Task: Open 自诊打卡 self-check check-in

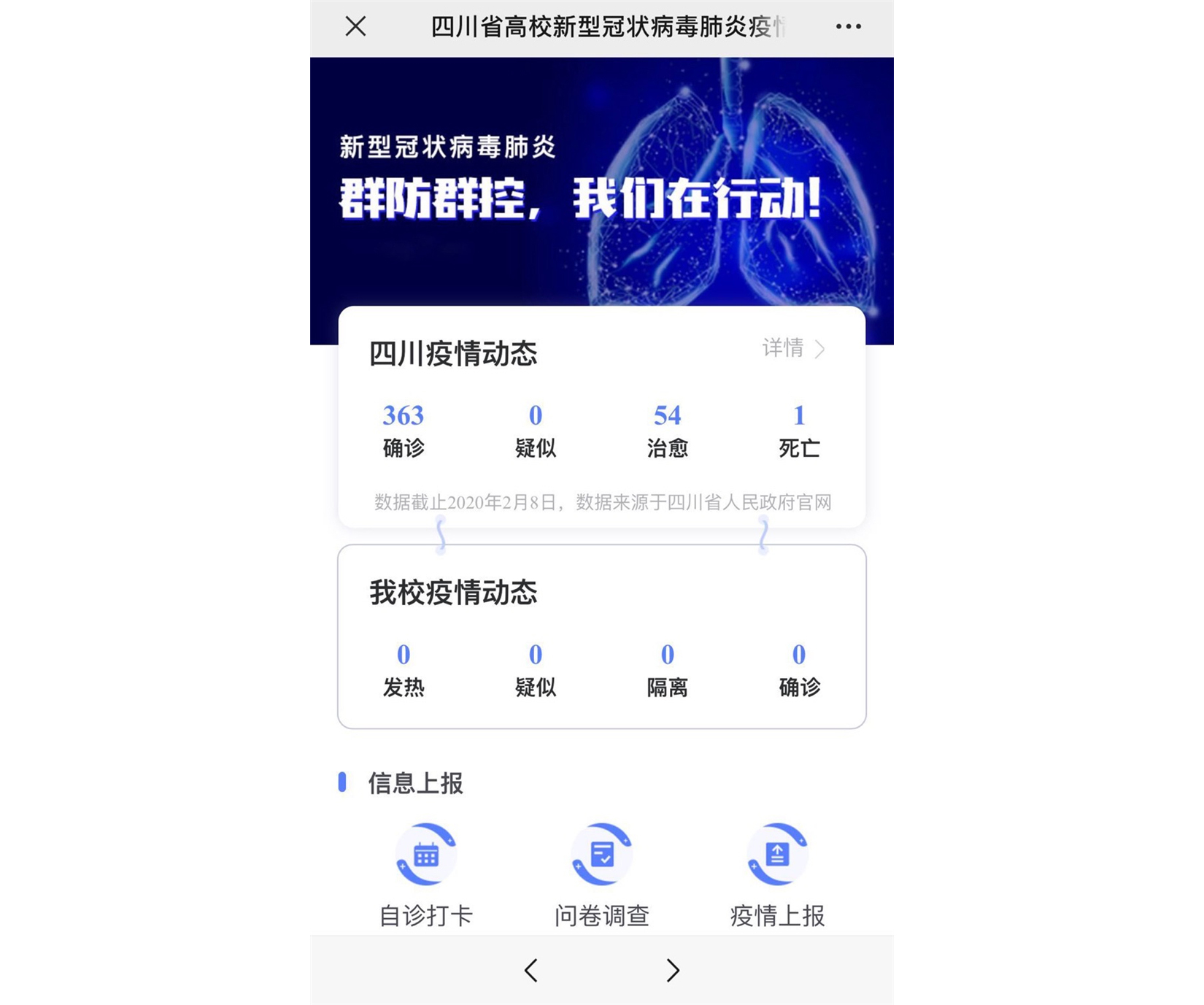Action: coord(426,872)
